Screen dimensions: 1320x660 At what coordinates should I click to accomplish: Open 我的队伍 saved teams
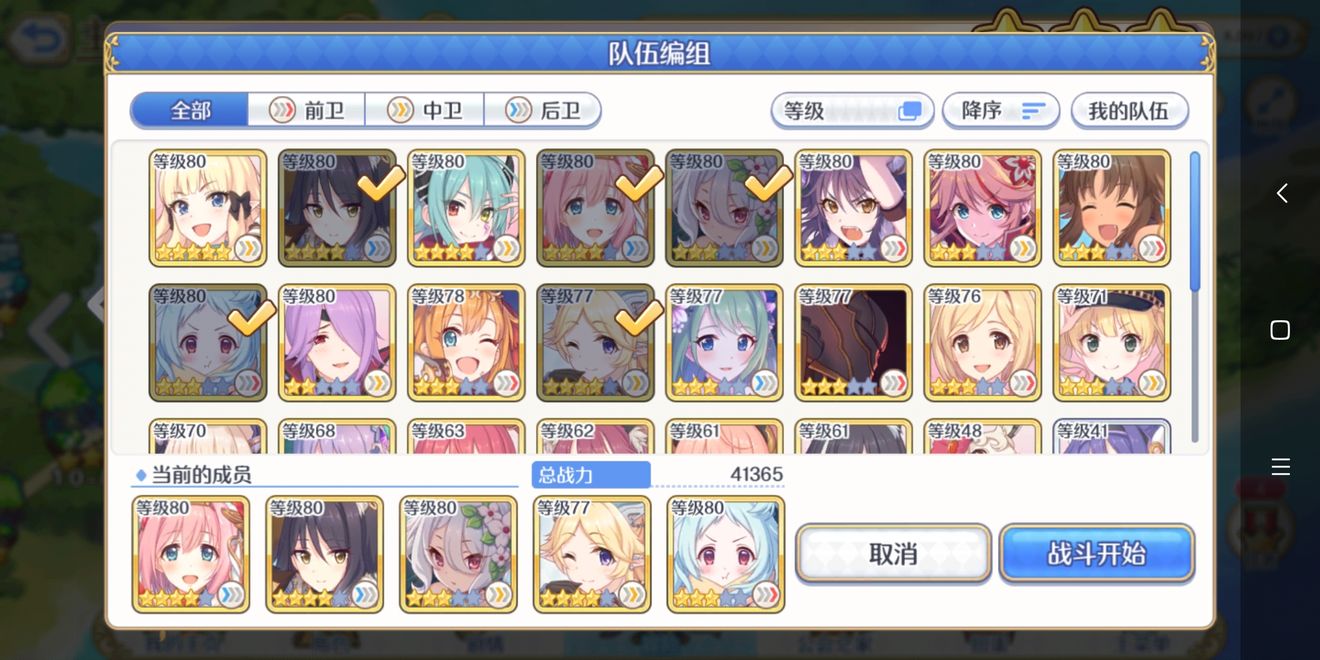[1129, 111]
